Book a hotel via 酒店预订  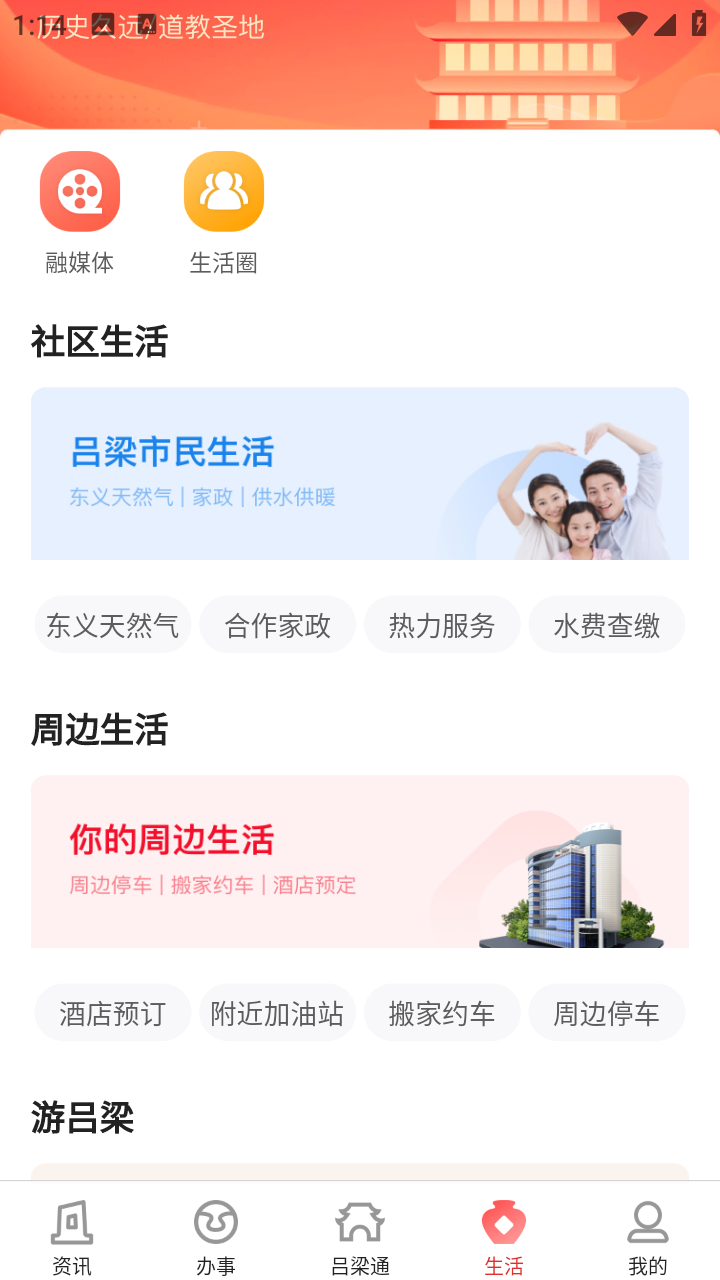pyautogui.click(x=113, y=1013)
